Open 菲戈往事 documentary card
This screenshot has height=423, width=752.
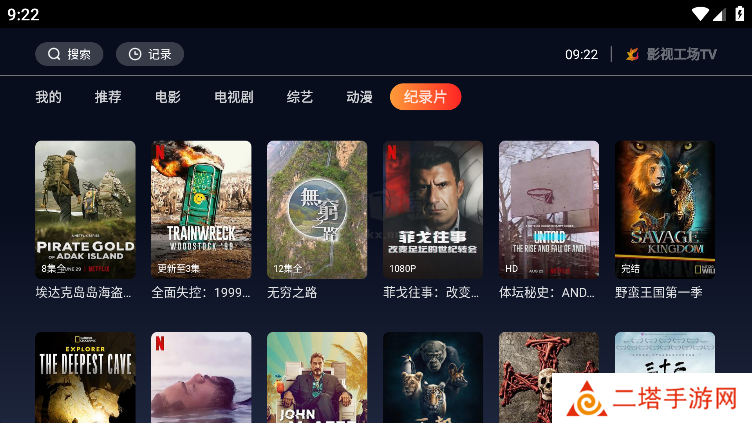(433, 210)
